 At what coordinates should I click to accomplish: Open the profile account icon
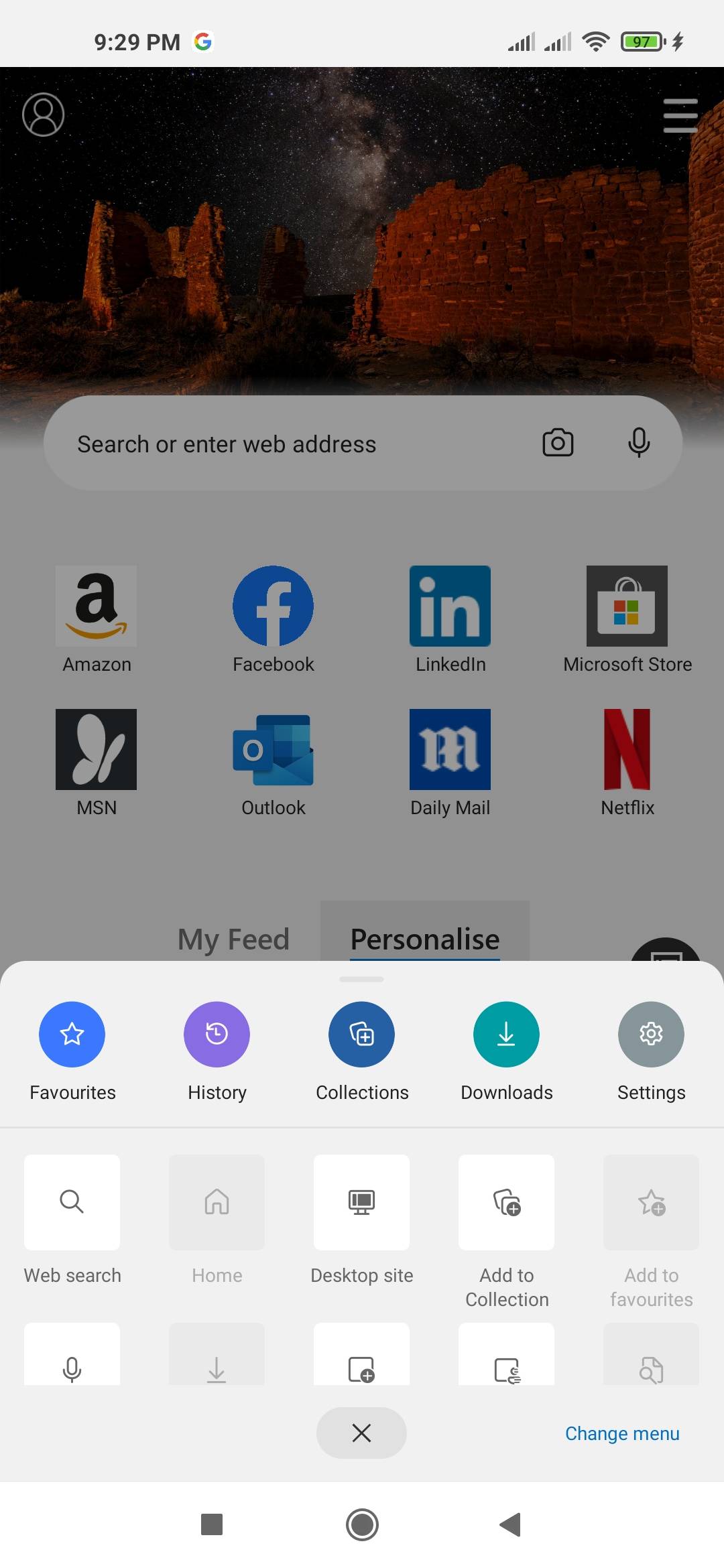click(x=44, y=115)
